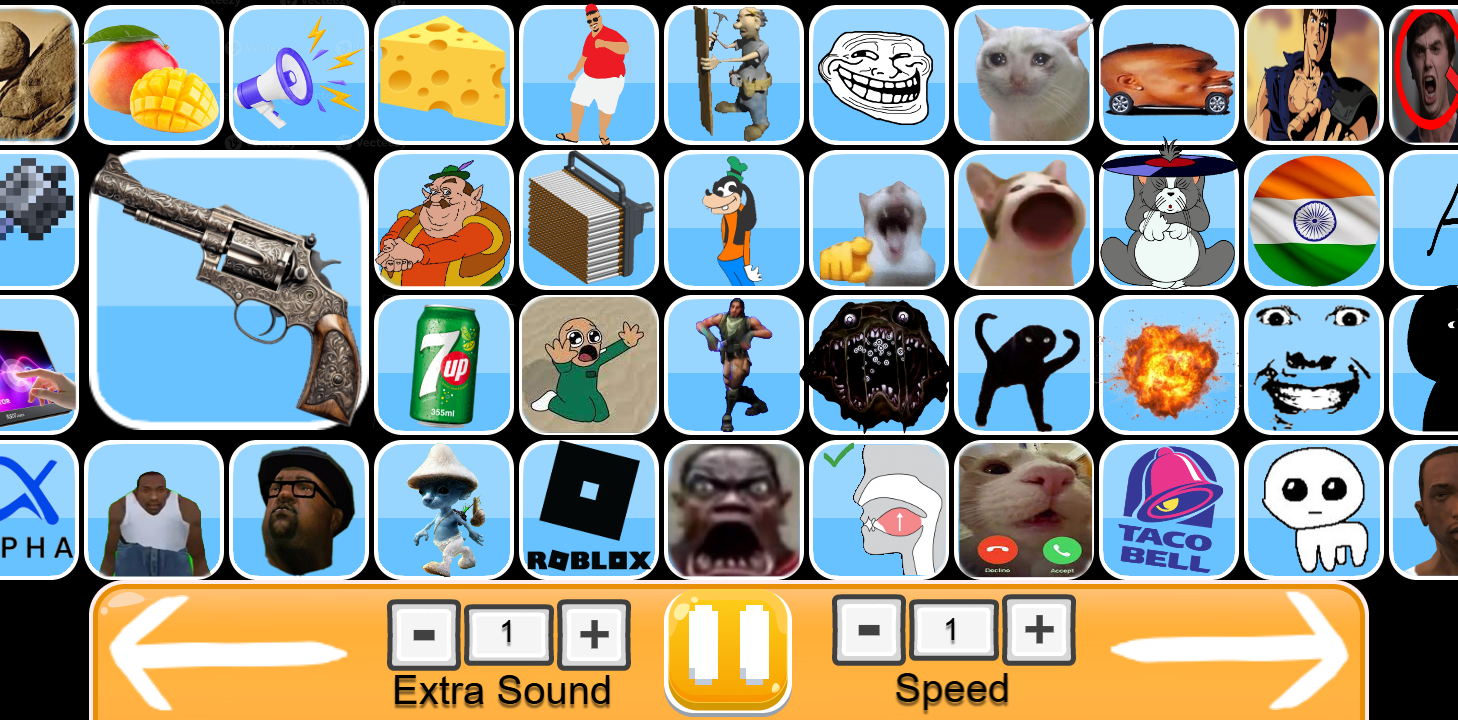Choose the Taco Bell sound tile
The image size is (1458, 720).
point(1168,509)
